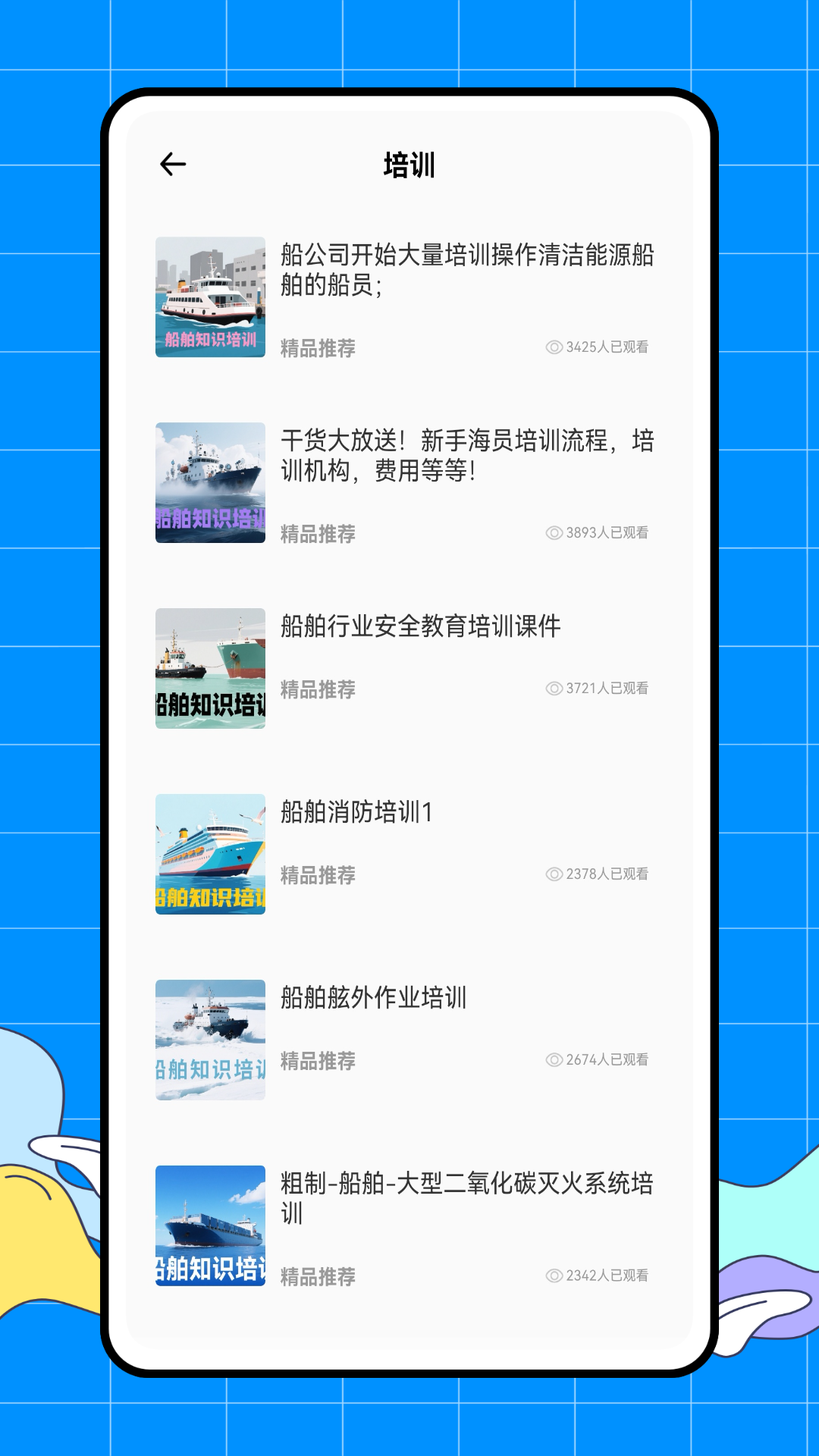This screenshot has width=819, height=1456.
Task: Click the first course's ferry thumbnail
Action: (209, 296)
